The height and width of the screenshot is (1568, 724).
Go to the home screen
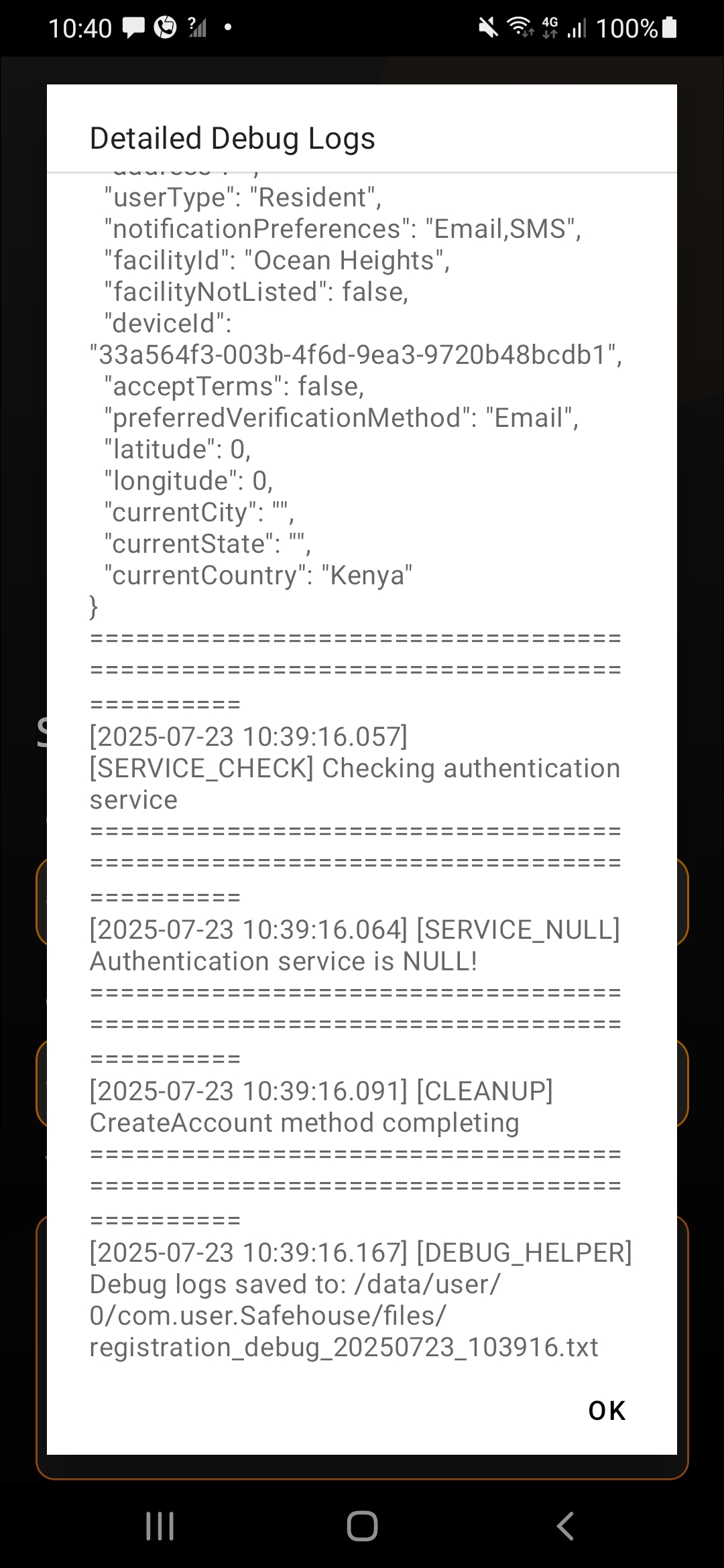[x=362, y=1526]
